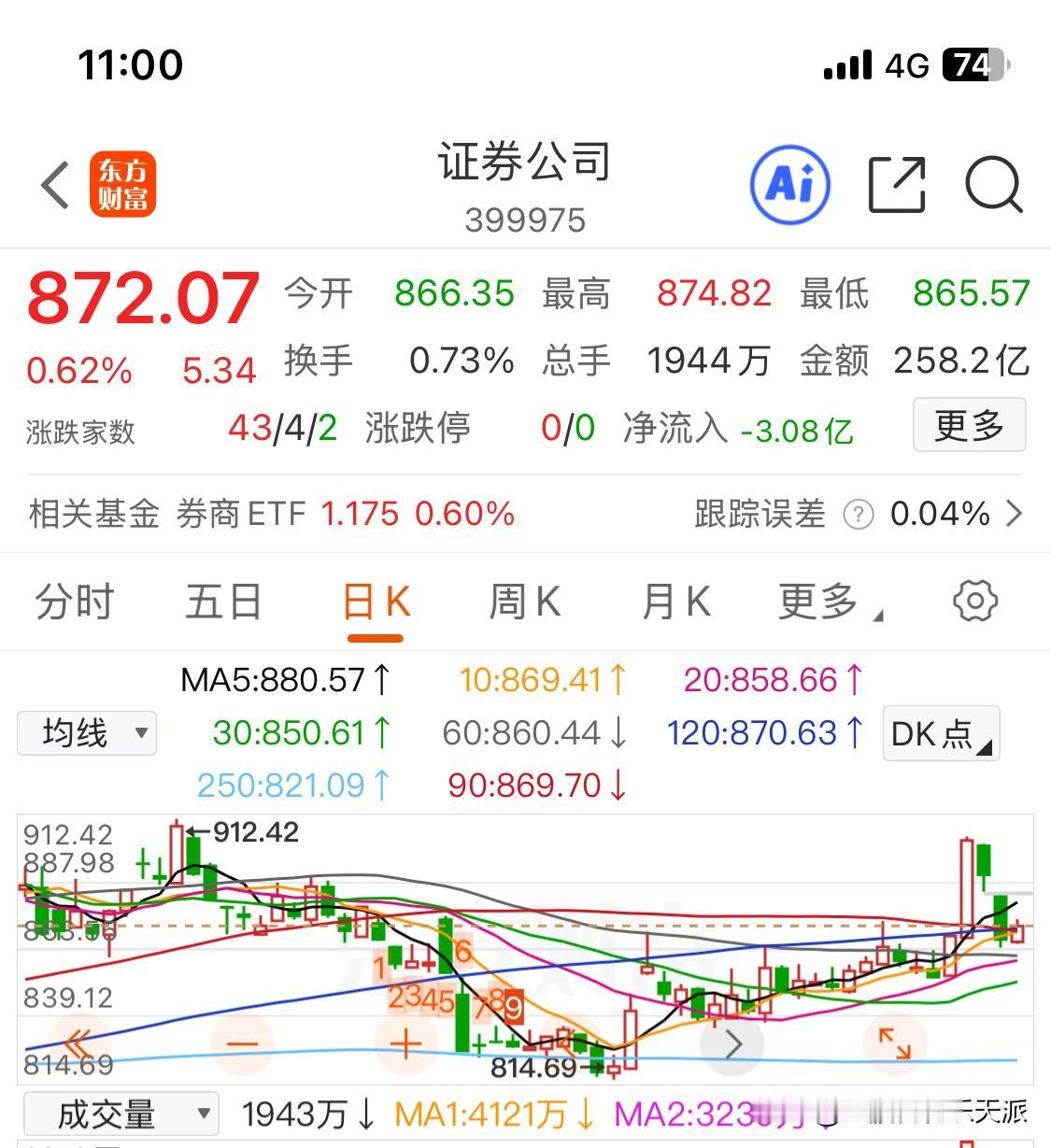1051x1148 pixels.
Task: Open the AI assistant
Action: [789, 184]
